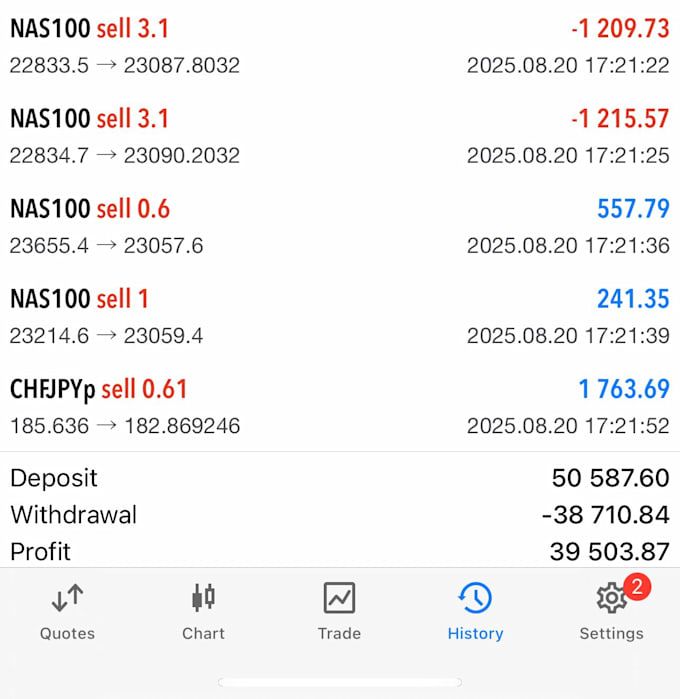Open the NAS100 sell 0.6 trade details
Viewport: 680px width, 699px height.
pyautogui.click(x=340, y=226)
